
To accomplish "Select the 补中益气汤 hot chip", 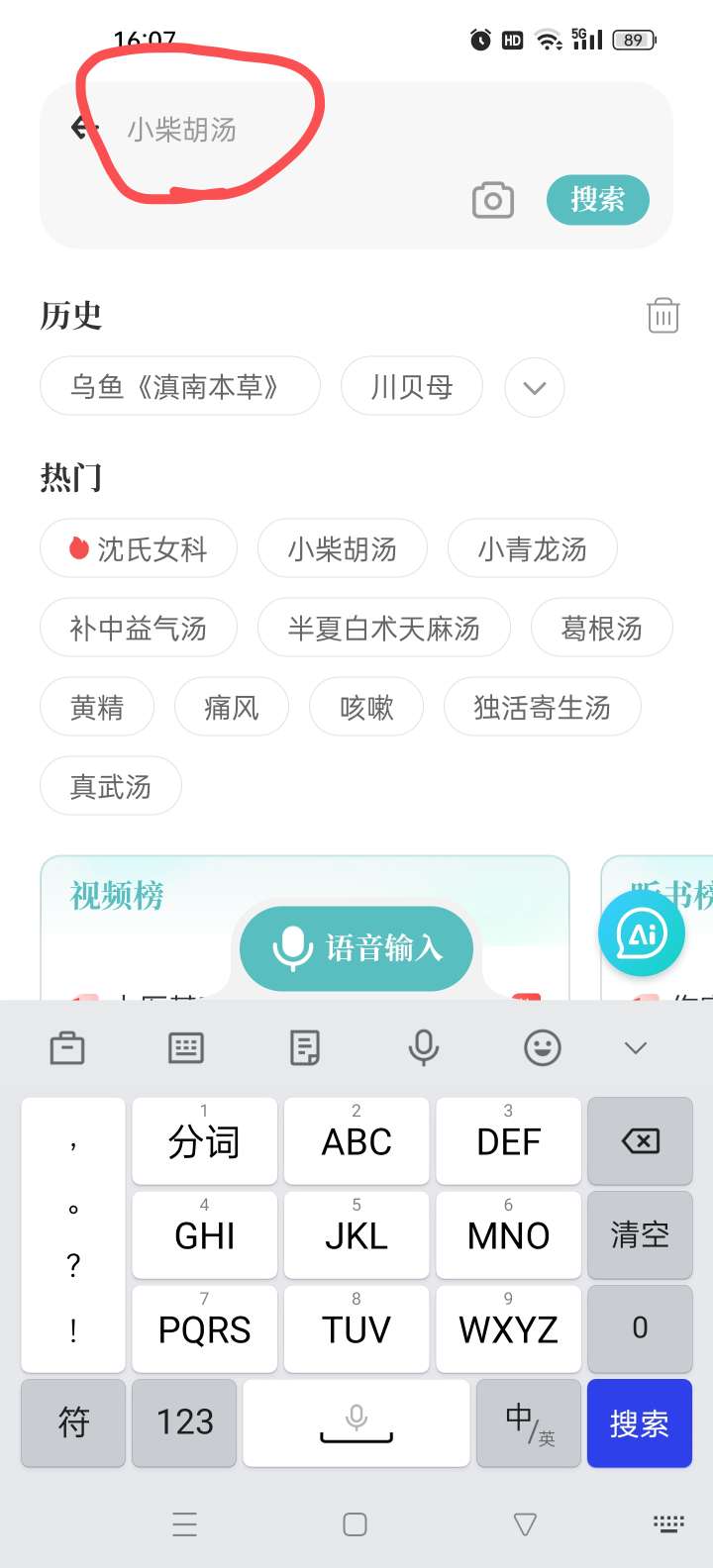I will (x=139, y=628).
